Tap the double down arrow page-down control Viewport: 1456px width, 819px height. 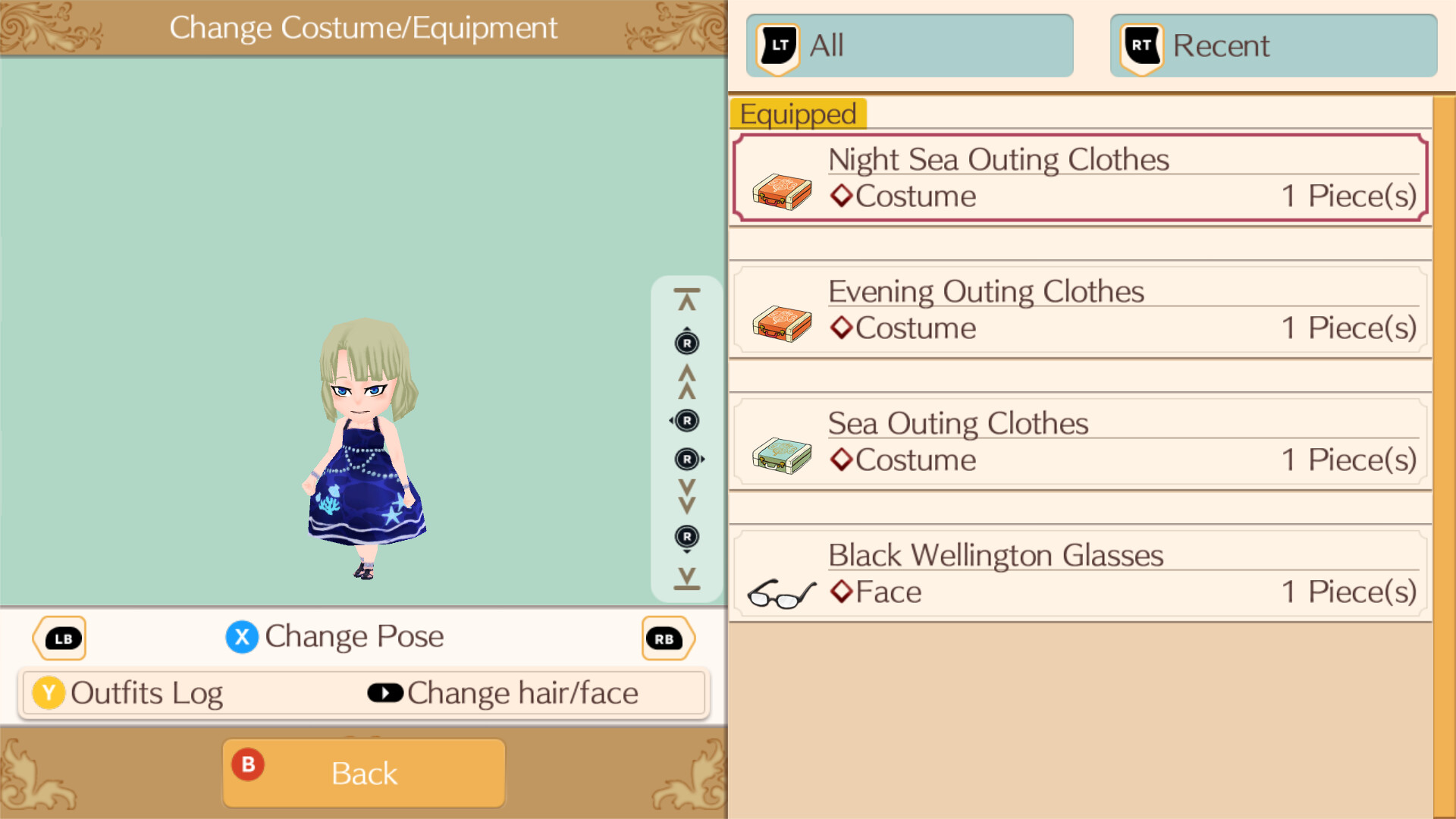click(687, 496)
